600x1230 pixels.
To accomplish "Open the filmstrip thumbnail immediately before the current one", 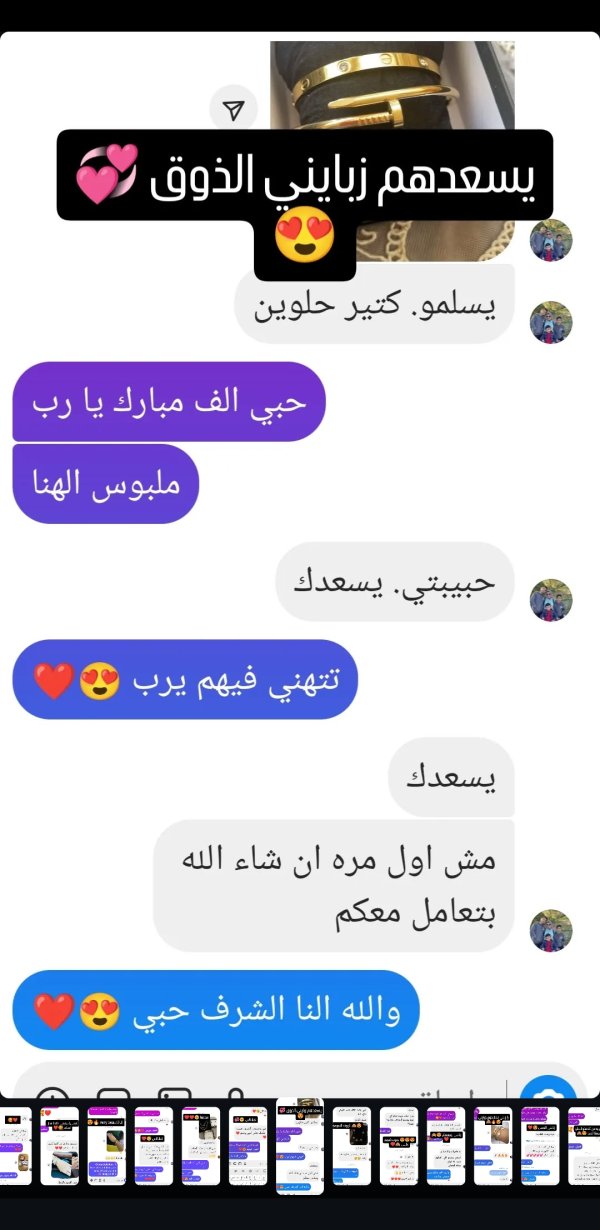I will pyautogui.click(x=248, y=1146).
